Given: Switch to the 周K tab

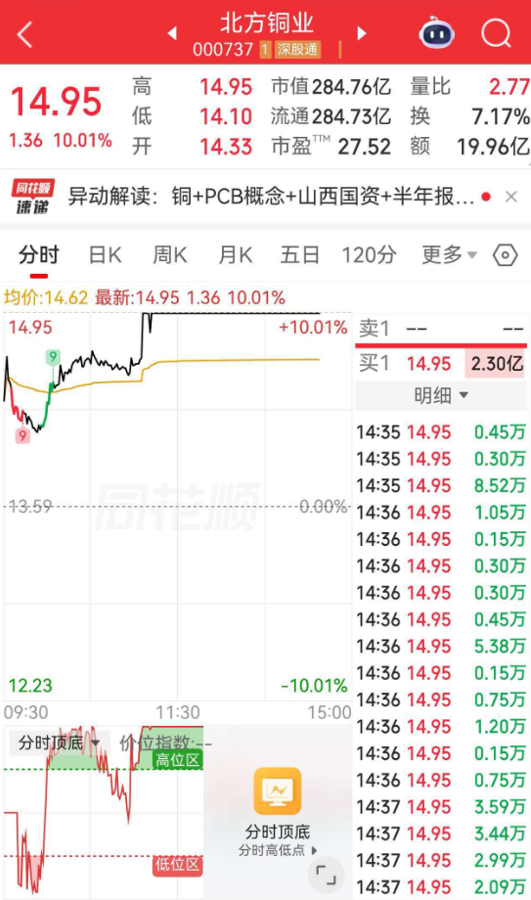Looking at the screenshot, I should click(170, 254).
